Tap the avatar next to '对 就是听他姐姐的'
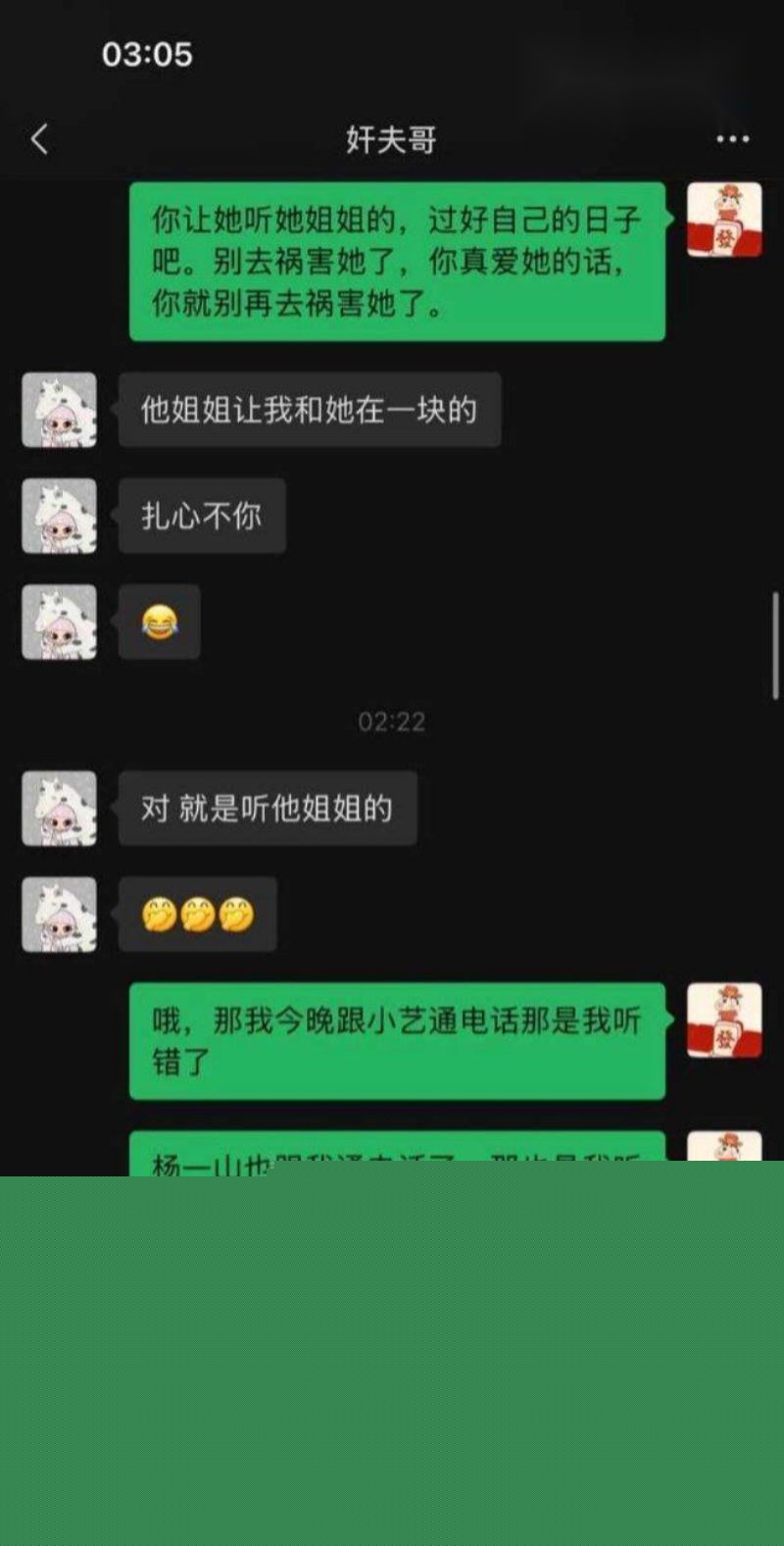 [59, 810]
